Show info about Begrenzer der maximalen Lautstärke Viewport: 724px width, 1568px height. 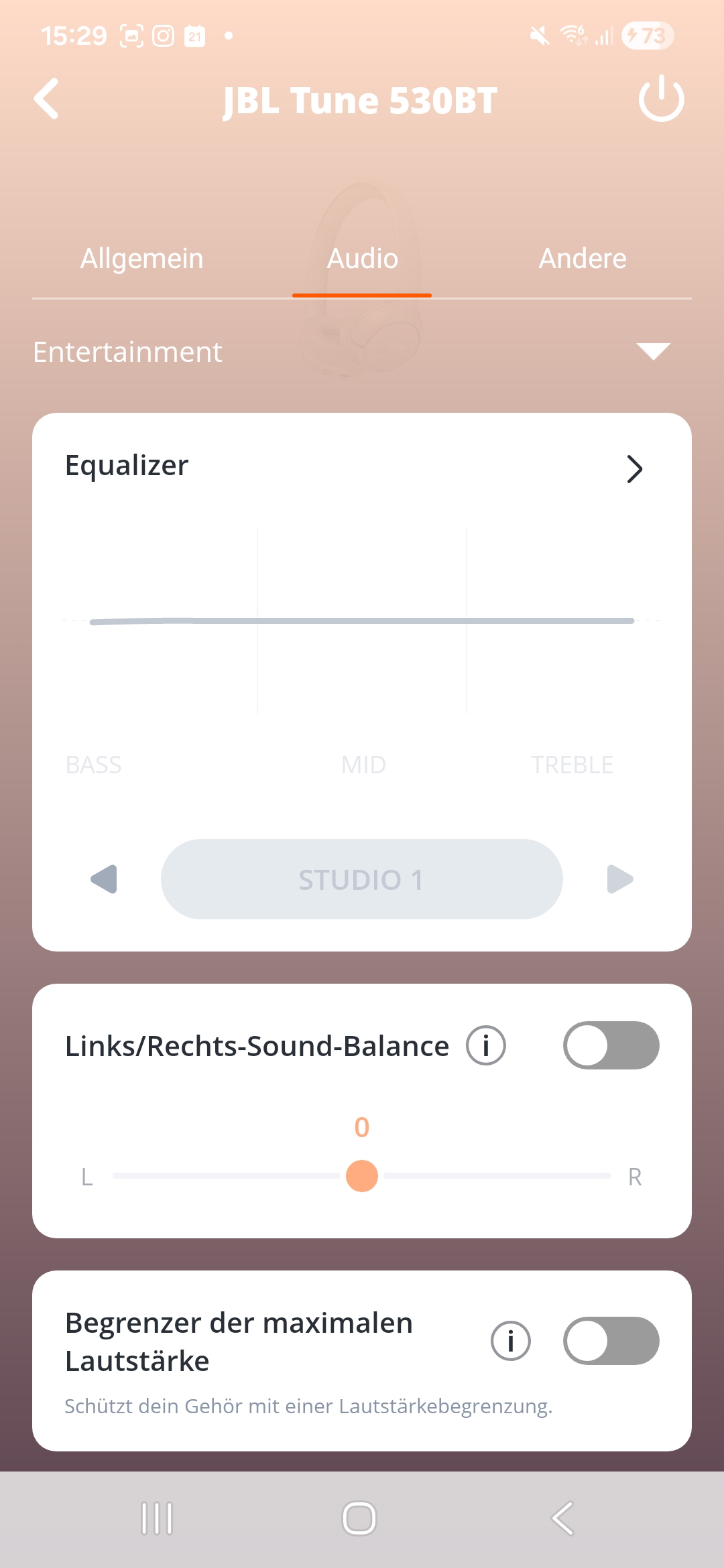(x=510, y=1341)
